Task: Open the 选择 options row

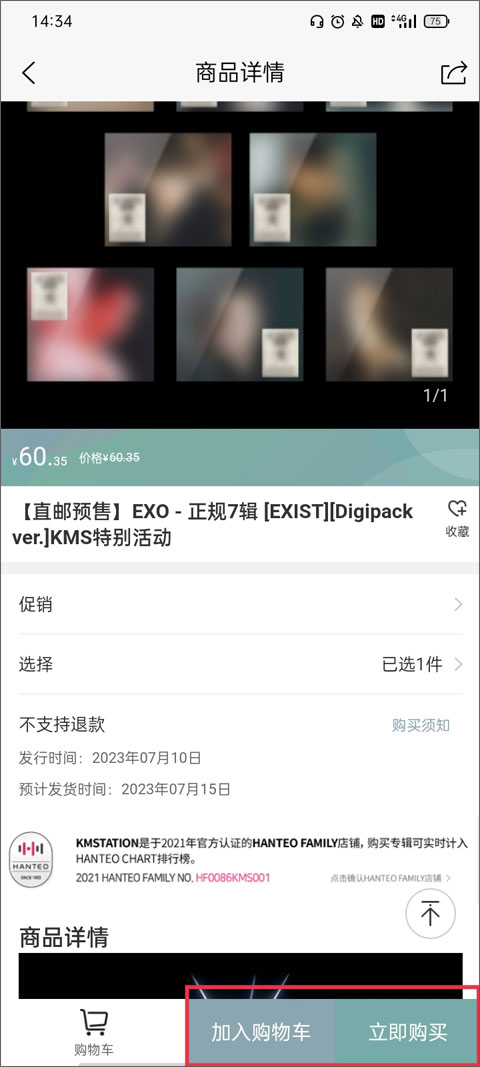Action: 240,664
